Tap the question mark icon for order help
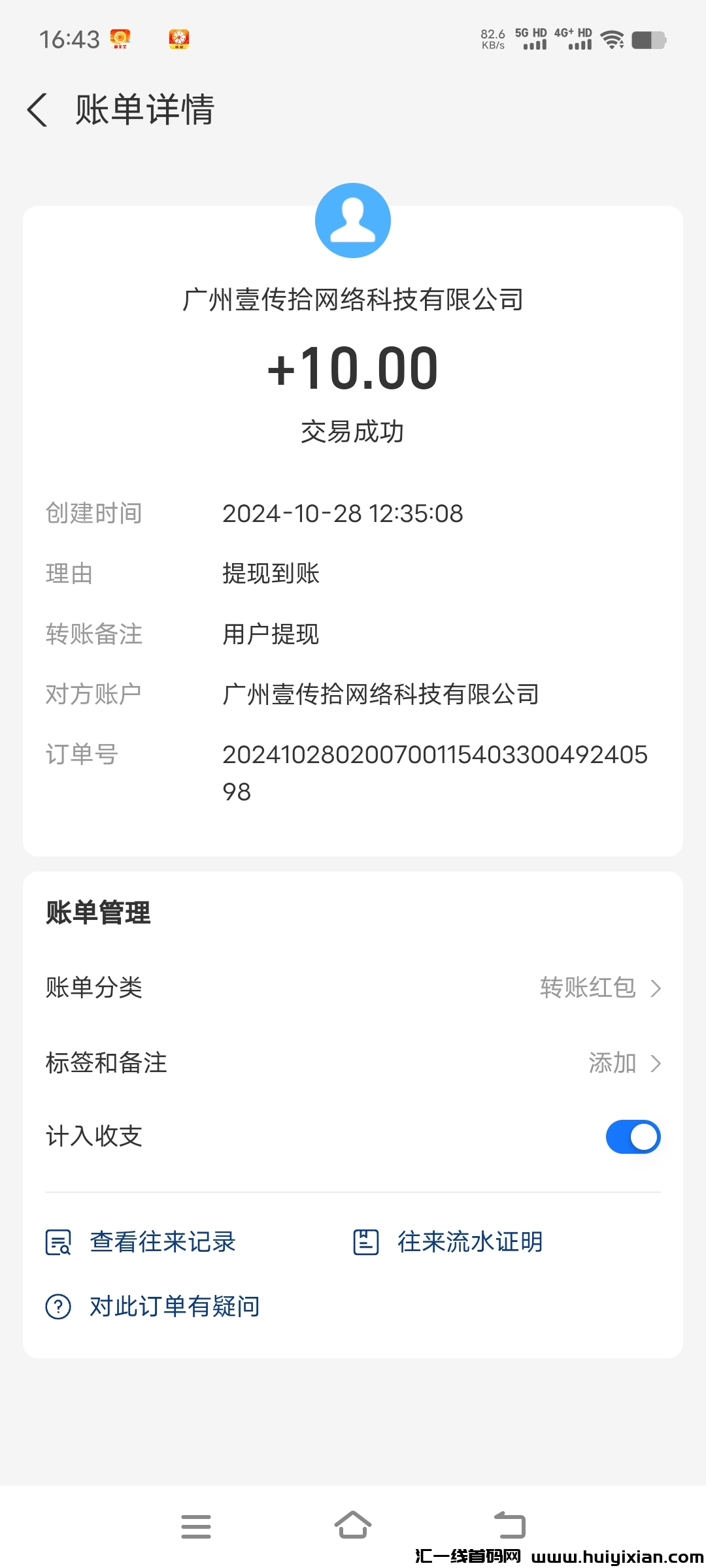This screenshot has height=1568, width=706. pos(58,1306)
